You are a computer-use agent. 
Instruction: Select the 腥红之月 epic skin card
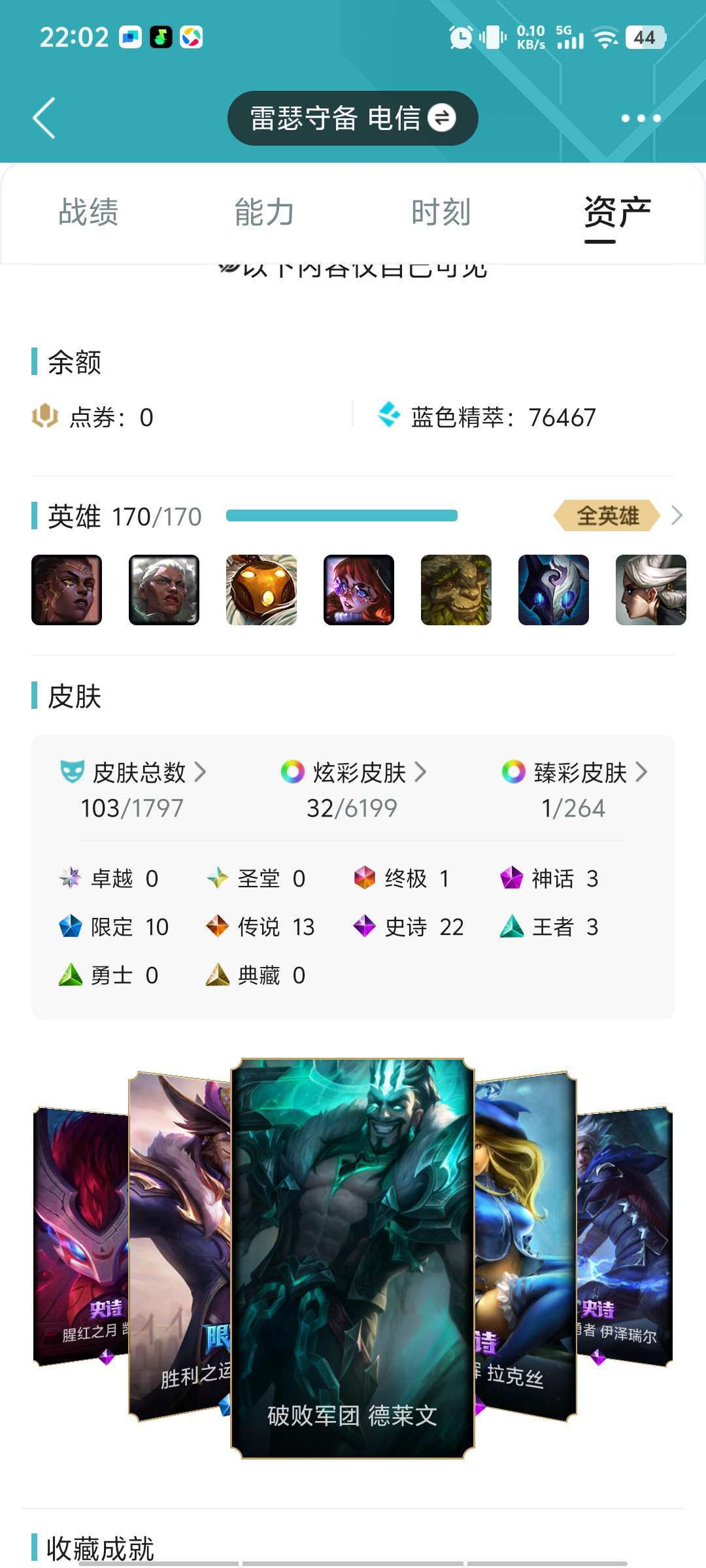click(x=80, y=1236)
